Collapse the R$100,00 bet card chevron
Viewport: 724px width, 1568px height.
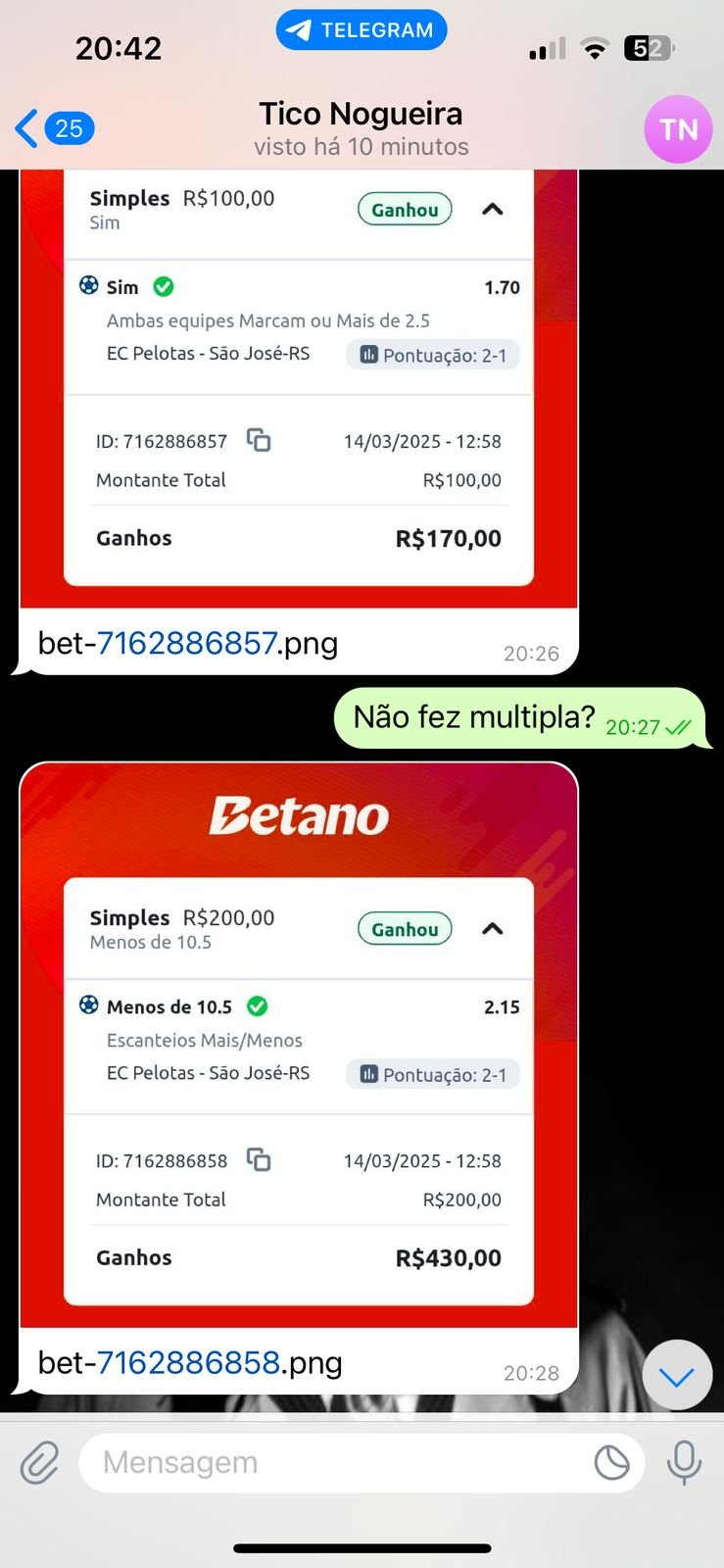pos(494,209)
